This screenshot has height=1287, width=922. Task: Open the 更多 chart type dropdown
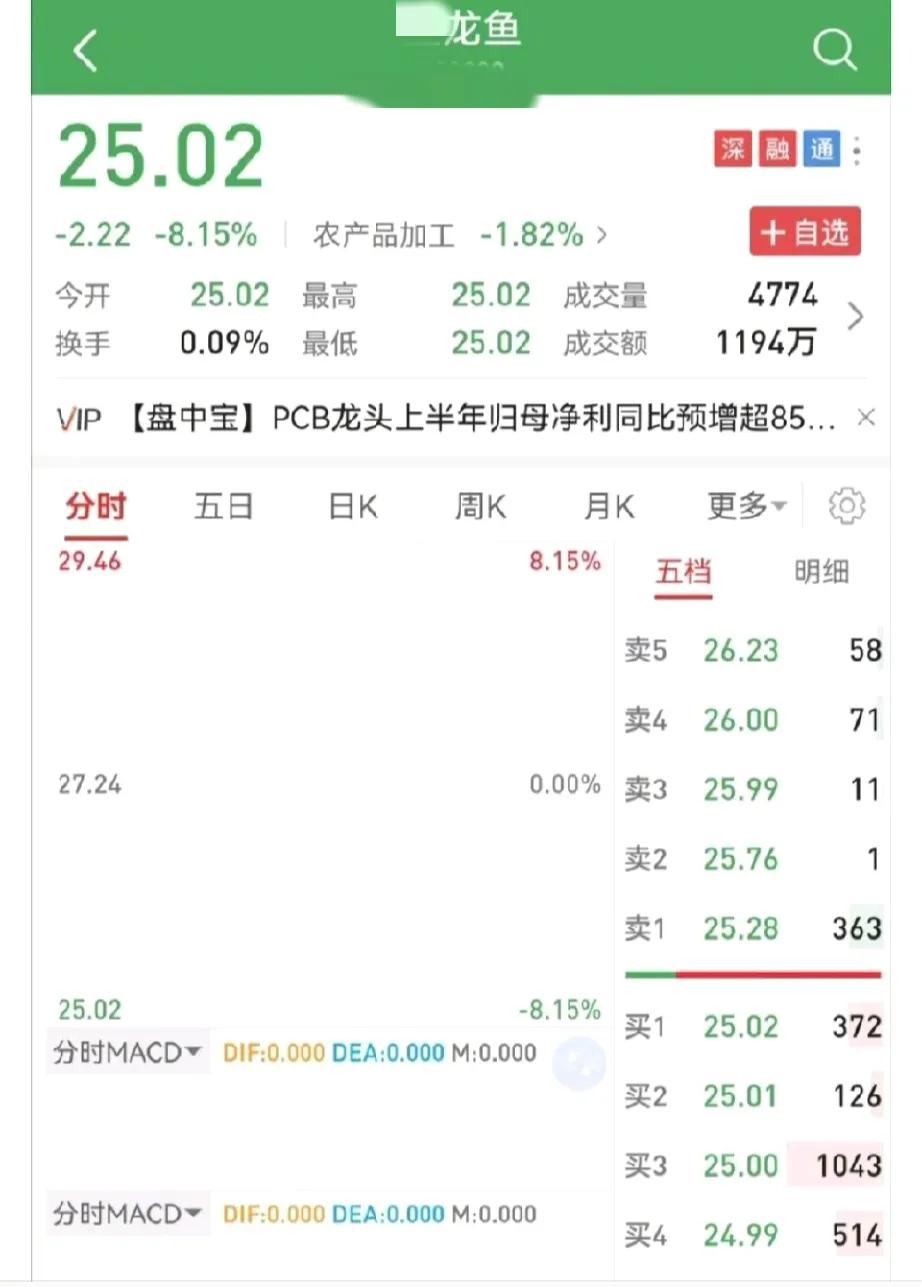[x=742, y=505]
